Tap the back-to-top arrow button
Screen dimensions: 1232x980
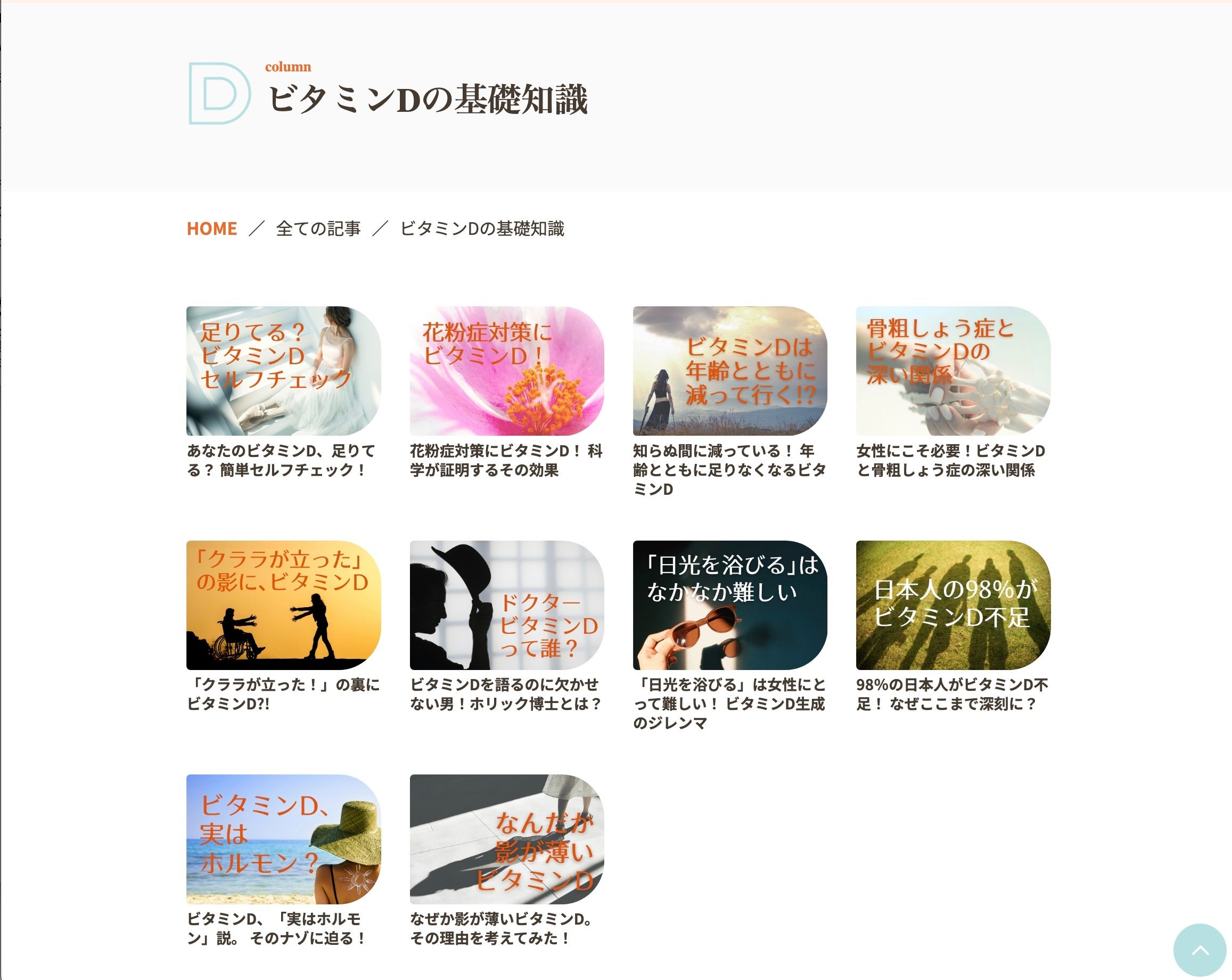(x=1200, y=950)
